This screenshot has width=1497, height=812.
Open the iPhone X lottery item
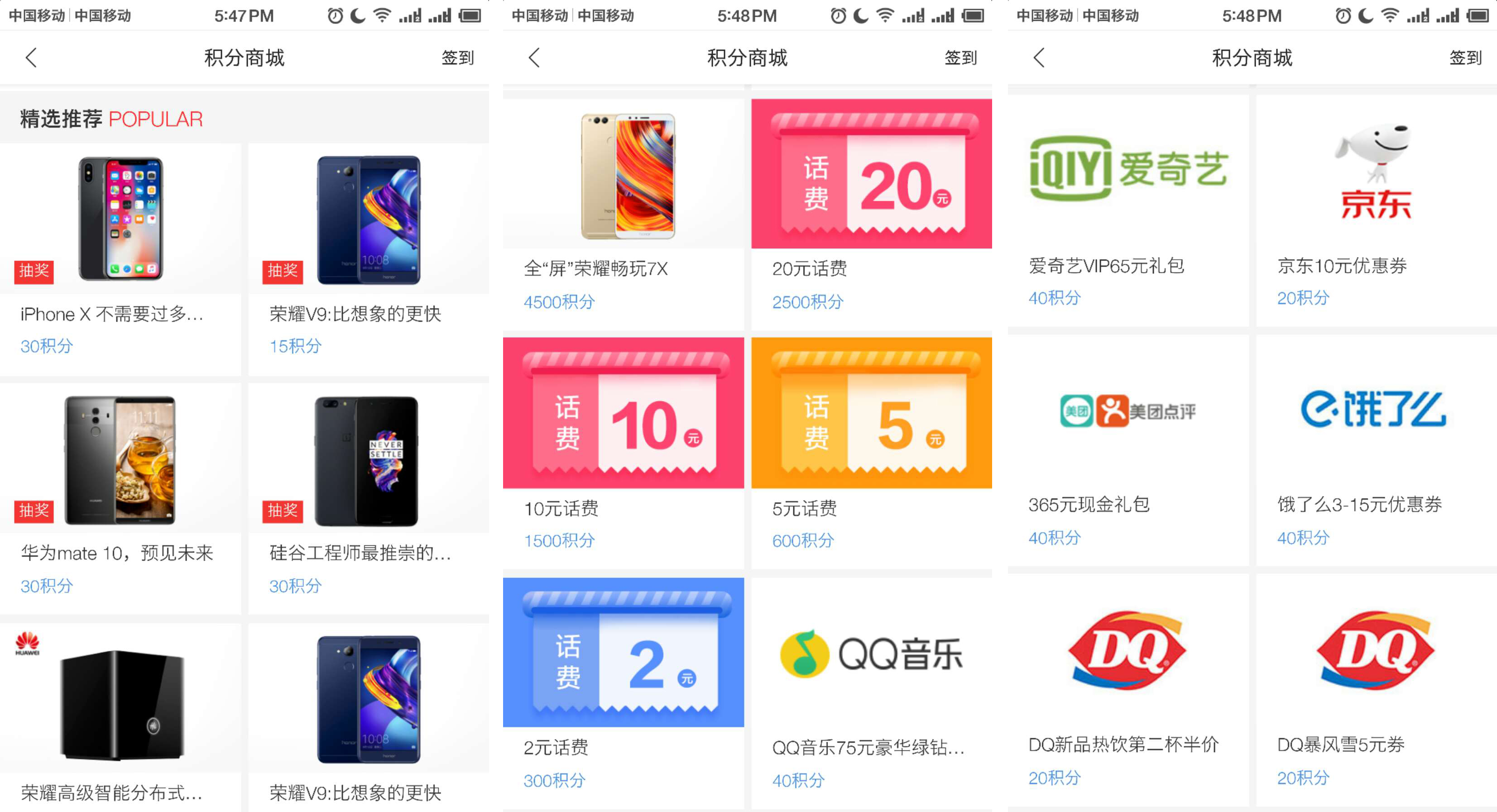click(120, 259)
